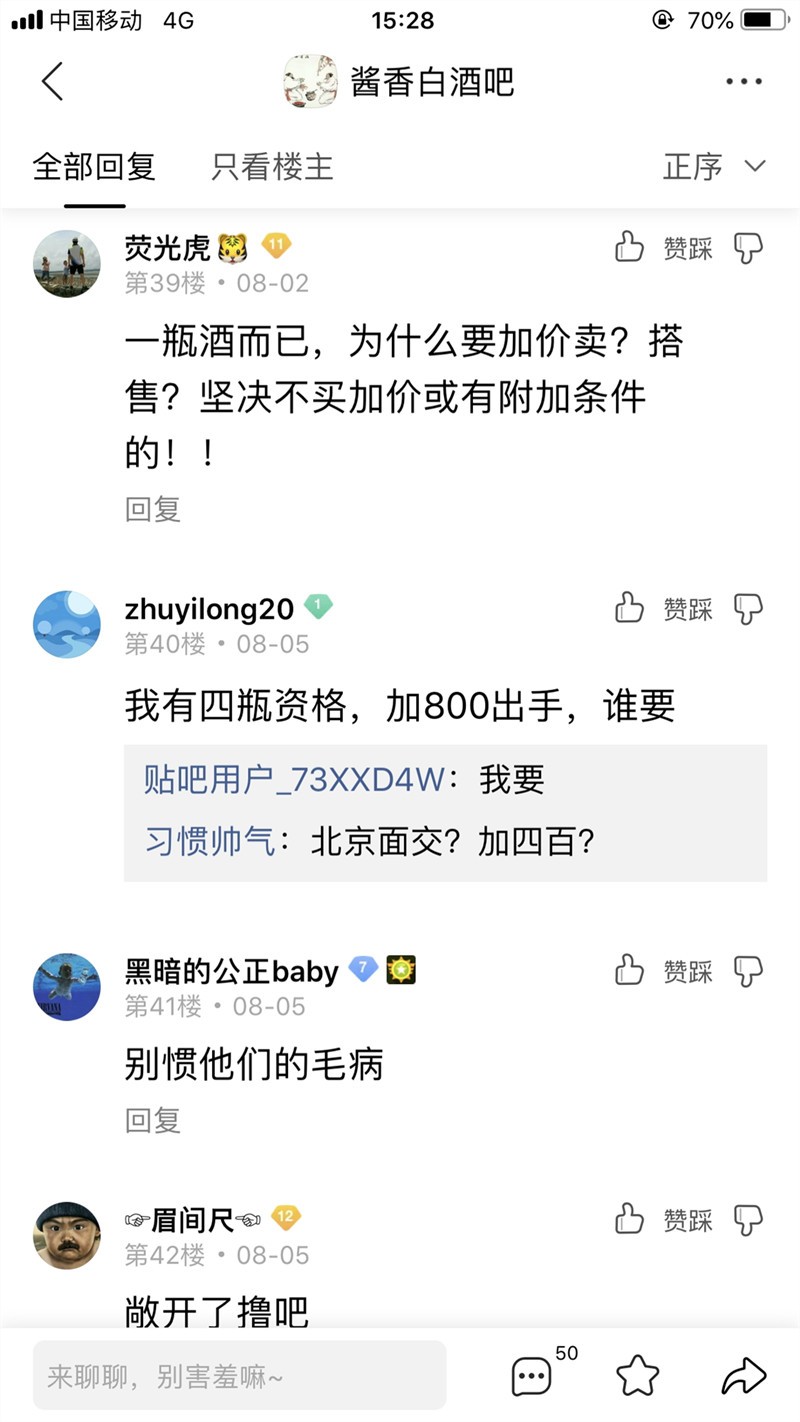Tap the 来聊聊，别害羞嘛 comment input box
800x1422 pixels.
(x=240, y=1376)
